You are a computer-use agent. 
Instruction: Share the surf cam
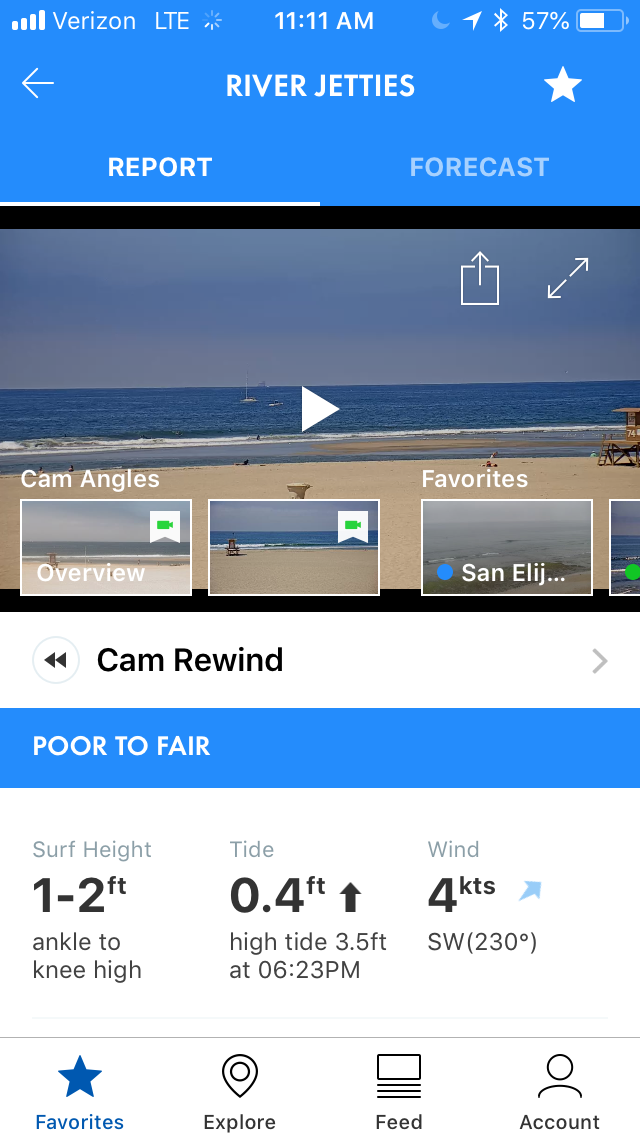tap(480, 277)
